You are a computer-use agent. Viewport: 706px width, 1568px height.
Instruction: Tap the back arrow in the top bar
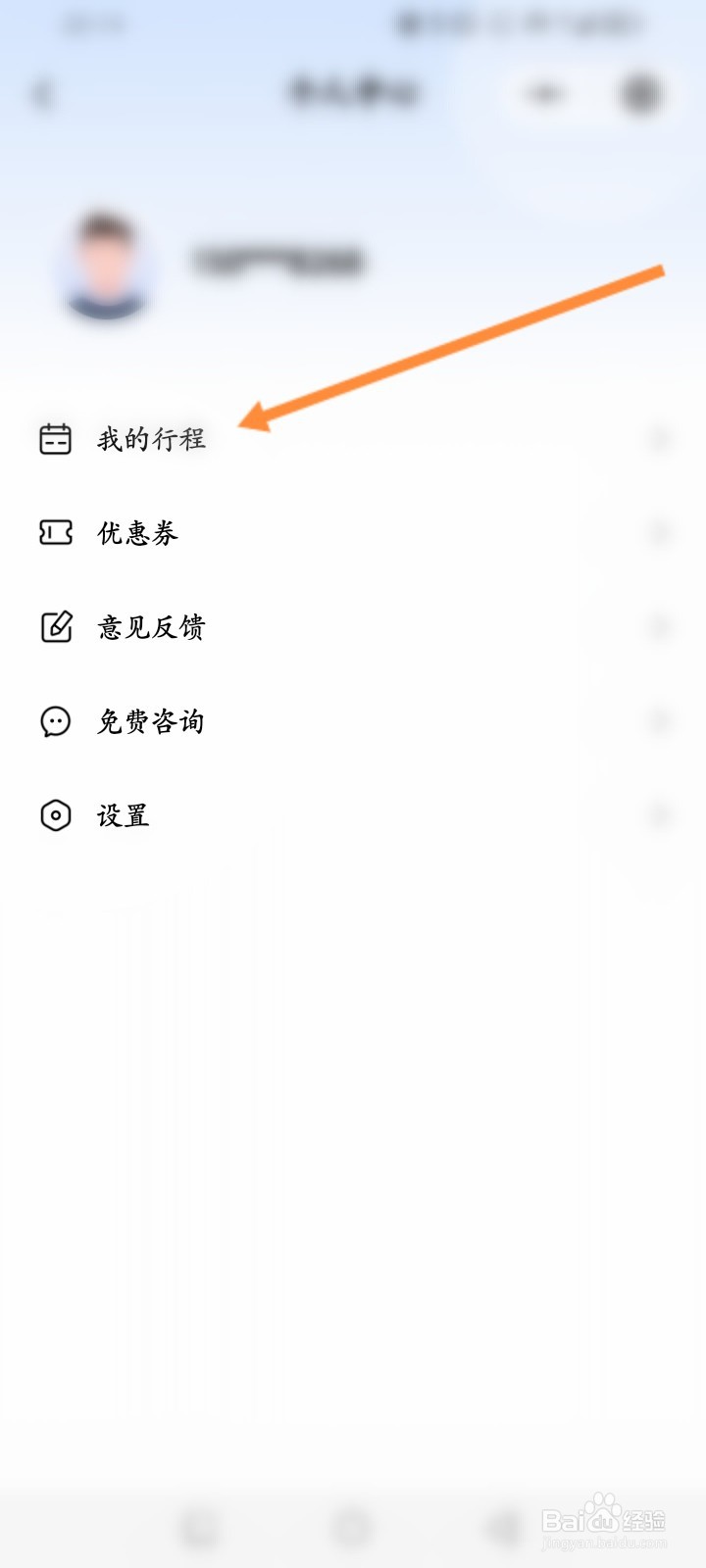click(x=41, y=94)
